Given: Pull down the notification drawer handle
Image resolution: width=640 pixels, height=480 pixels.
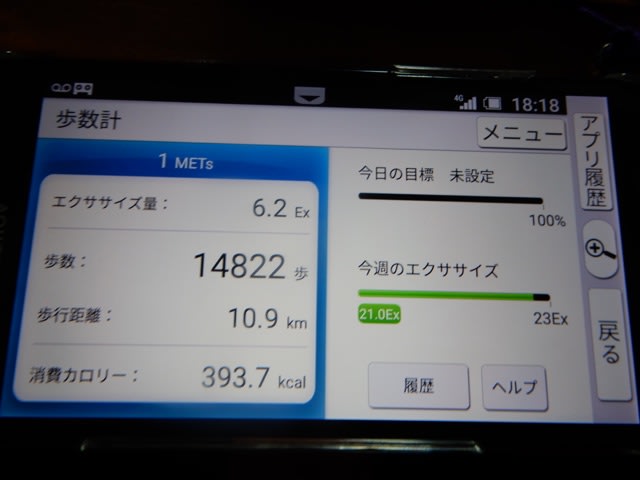Looking at the screenshot, I should pos(311,97).
